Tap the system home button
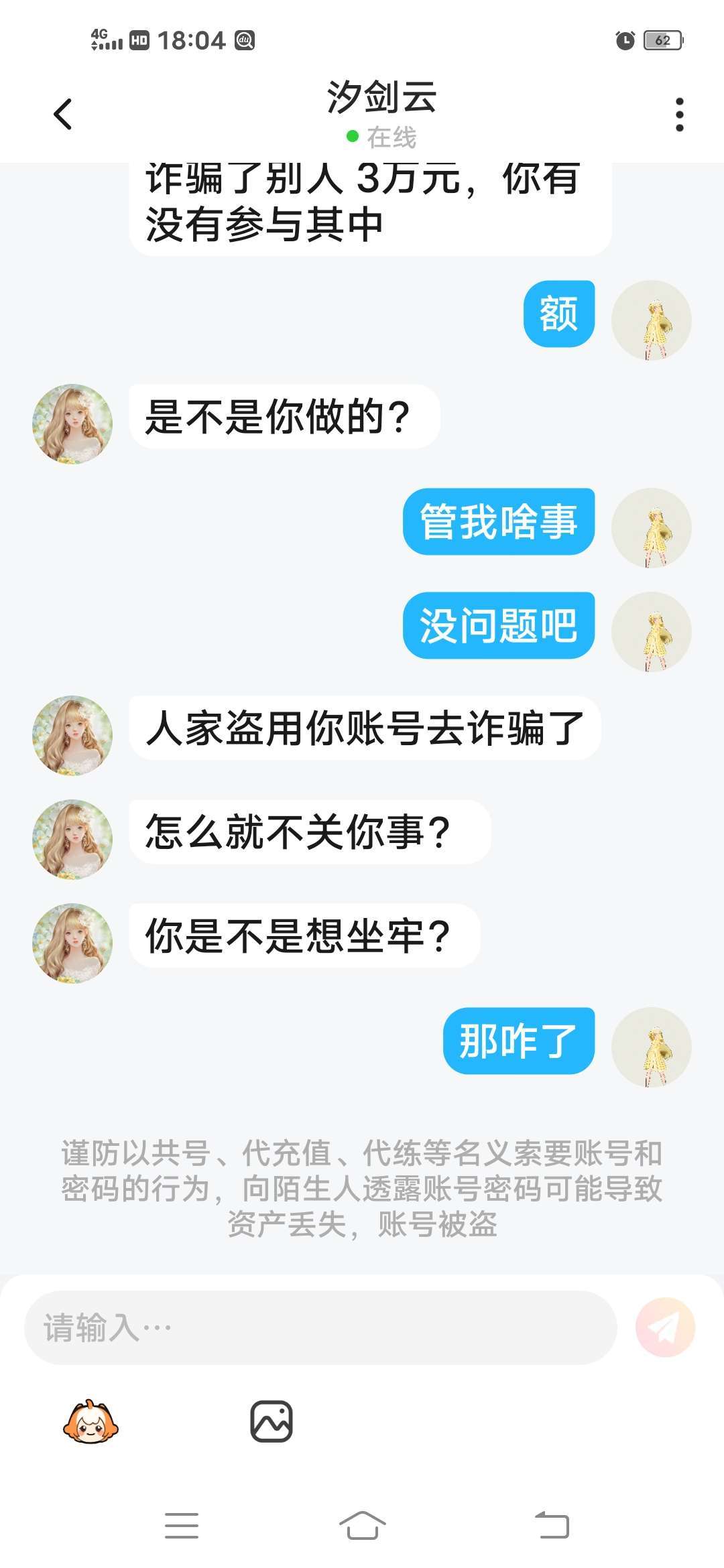This screenshot has width=724, height=1568. tap(362, 1525)
